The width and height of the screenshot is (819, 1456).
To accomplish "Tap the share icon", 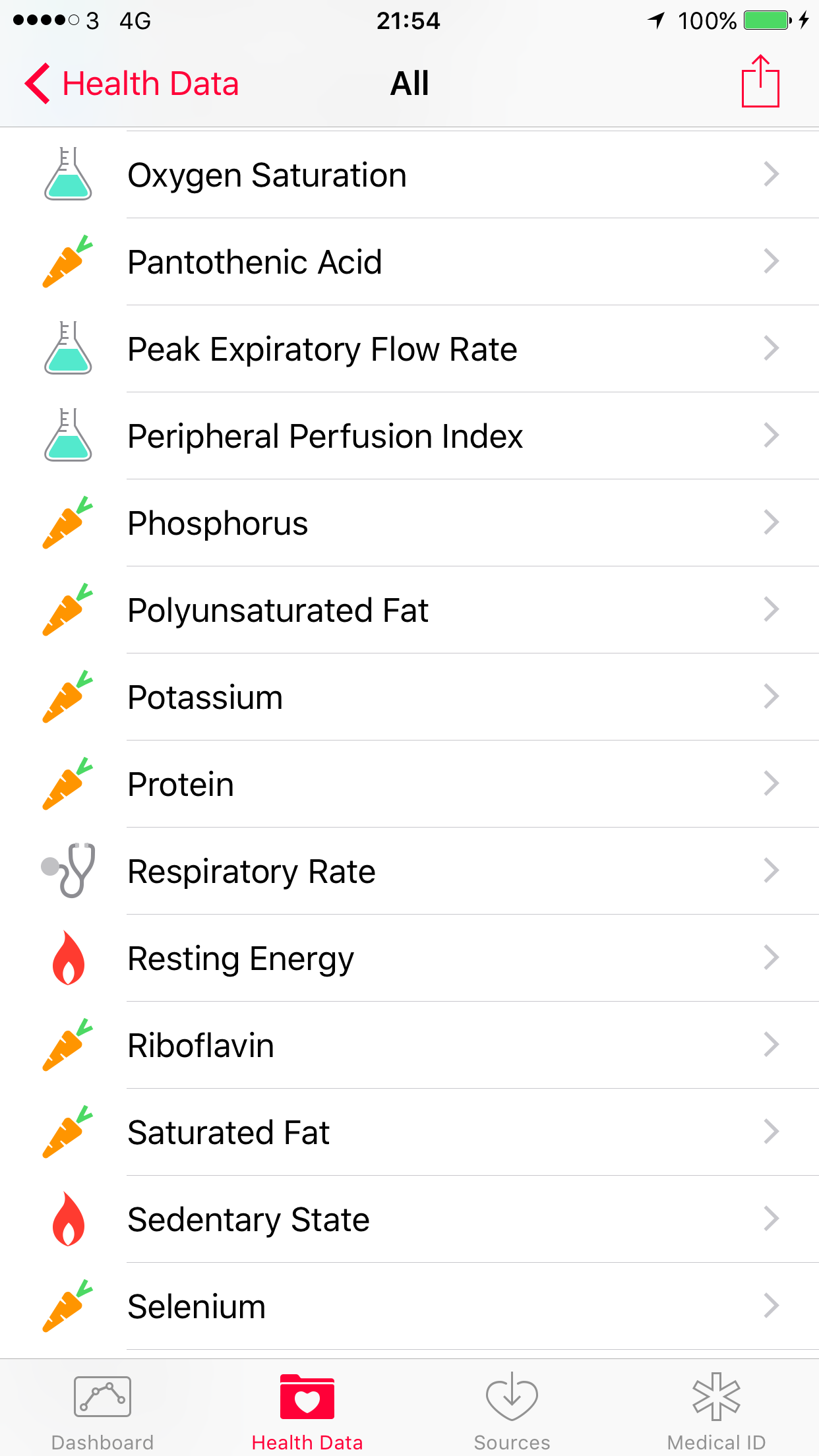I will coord(760,81).
